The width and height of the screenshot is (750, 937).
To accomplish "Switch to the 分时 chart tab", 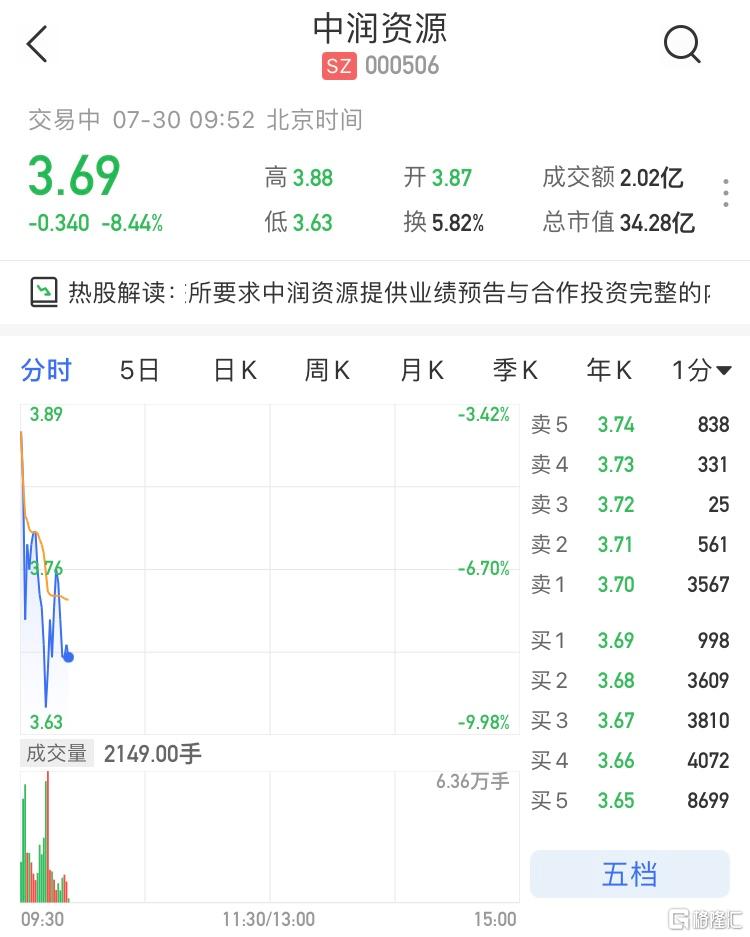I will click(x=46, y=371).
